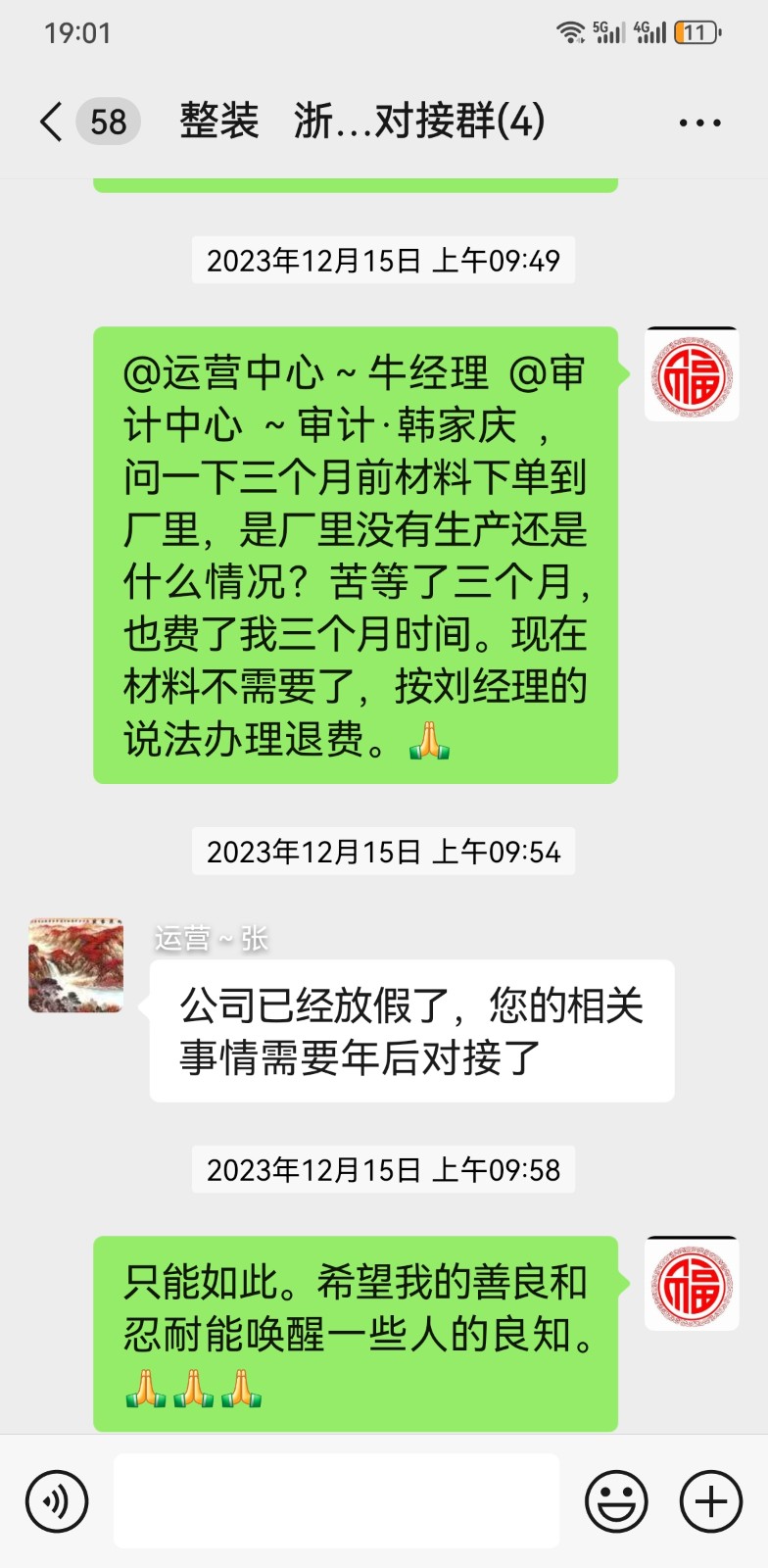View profile of 运营～张 via avatar
The width and height of the screenshot is (768, 1568).
[76, 965]
